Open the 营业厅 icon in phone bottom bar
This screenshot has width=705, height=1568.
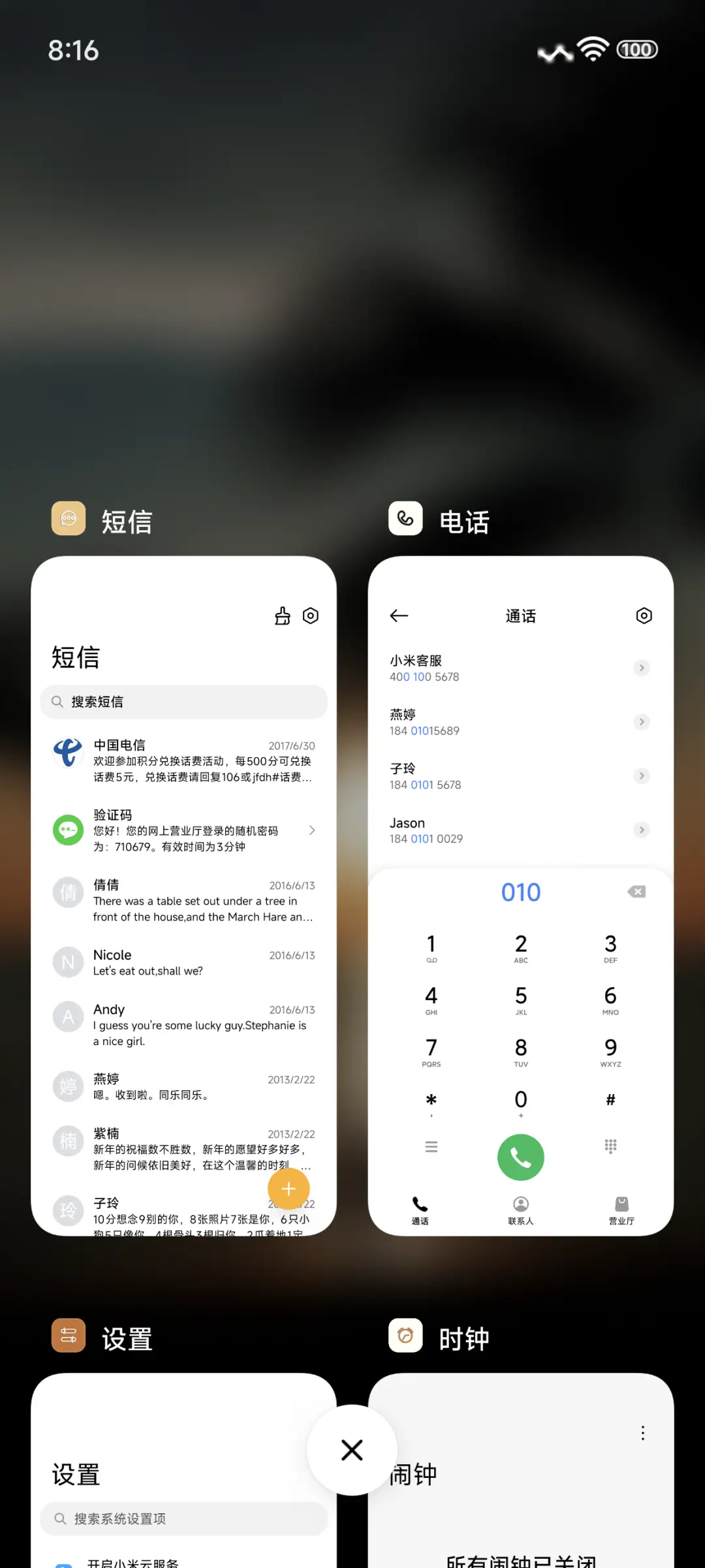point(621,1209)
